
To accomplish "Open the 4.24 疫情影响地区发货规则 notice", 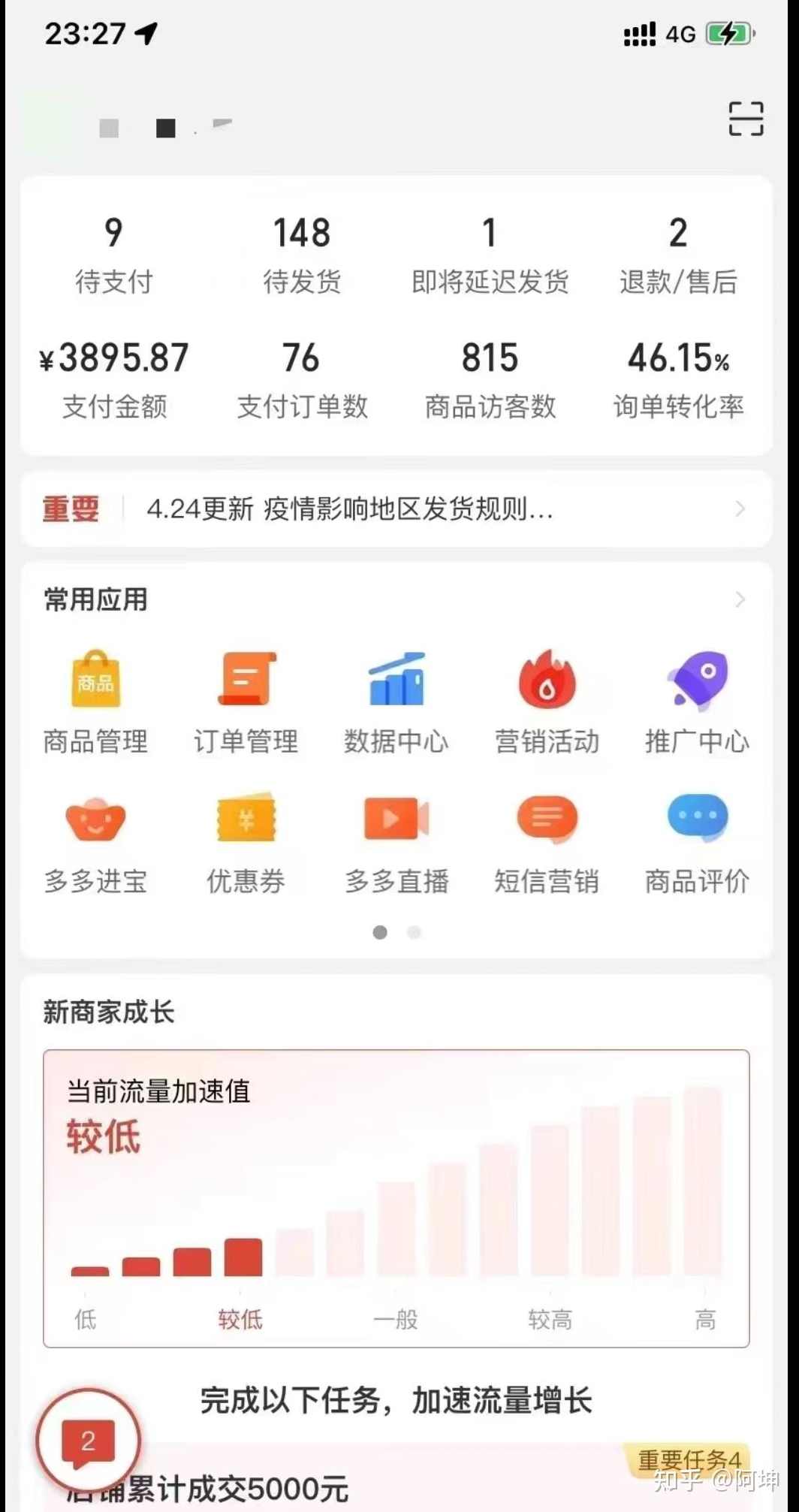I will (x=349, y=510).
